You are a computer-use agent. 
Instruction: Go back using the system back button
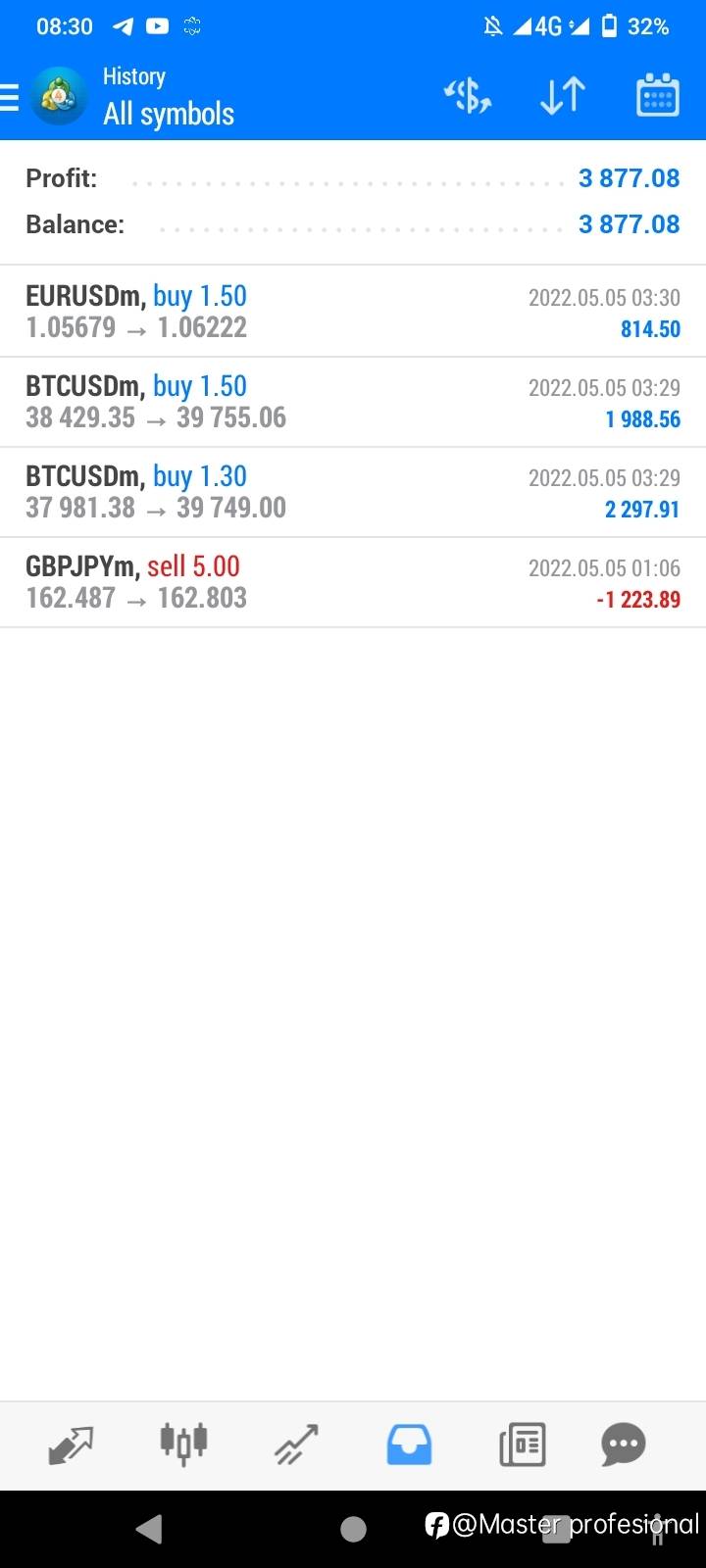[x=149, y=1529]
